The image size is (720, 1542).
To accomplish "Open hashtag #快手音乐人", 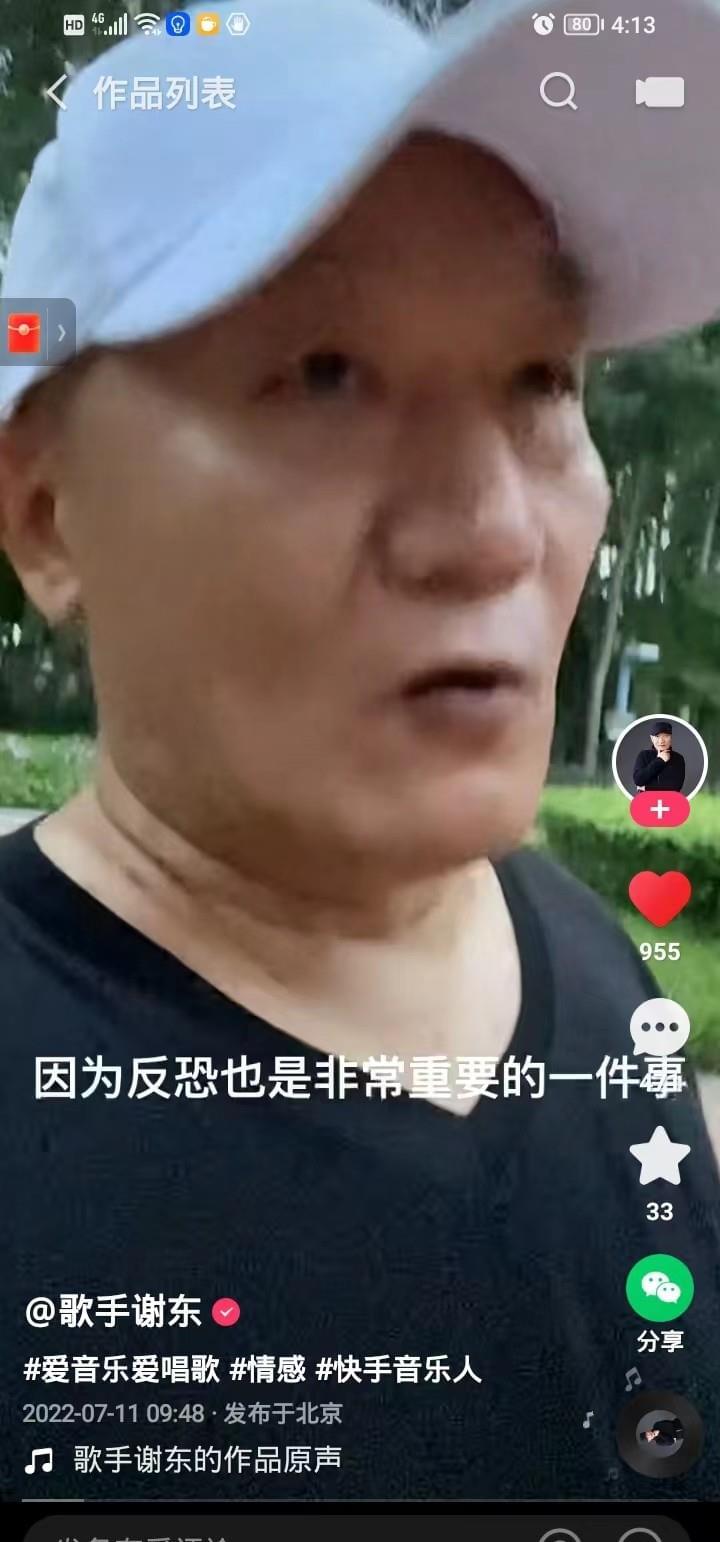I will 398,1369.
